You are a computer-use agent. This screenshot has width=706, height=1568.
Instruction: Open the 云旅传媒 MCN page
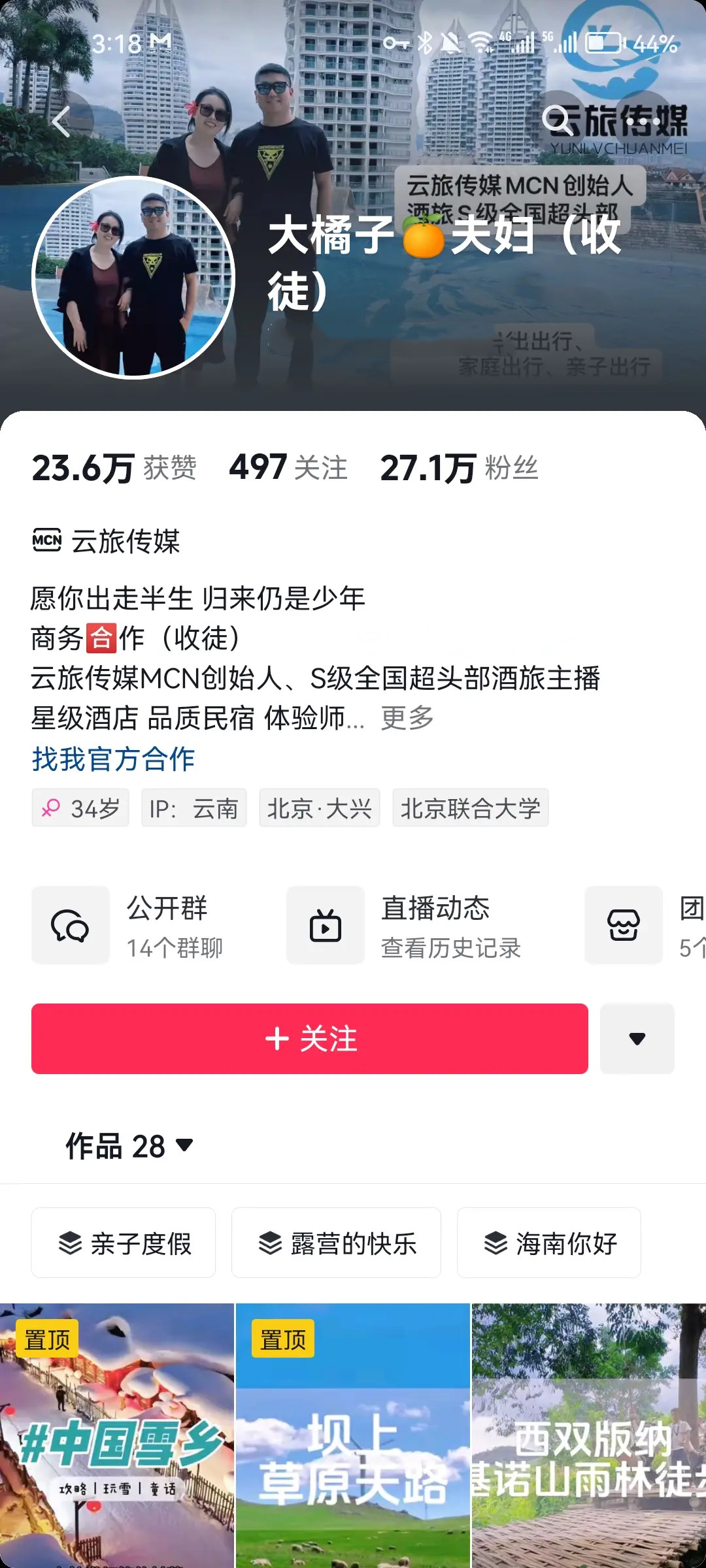pos(107,541)
